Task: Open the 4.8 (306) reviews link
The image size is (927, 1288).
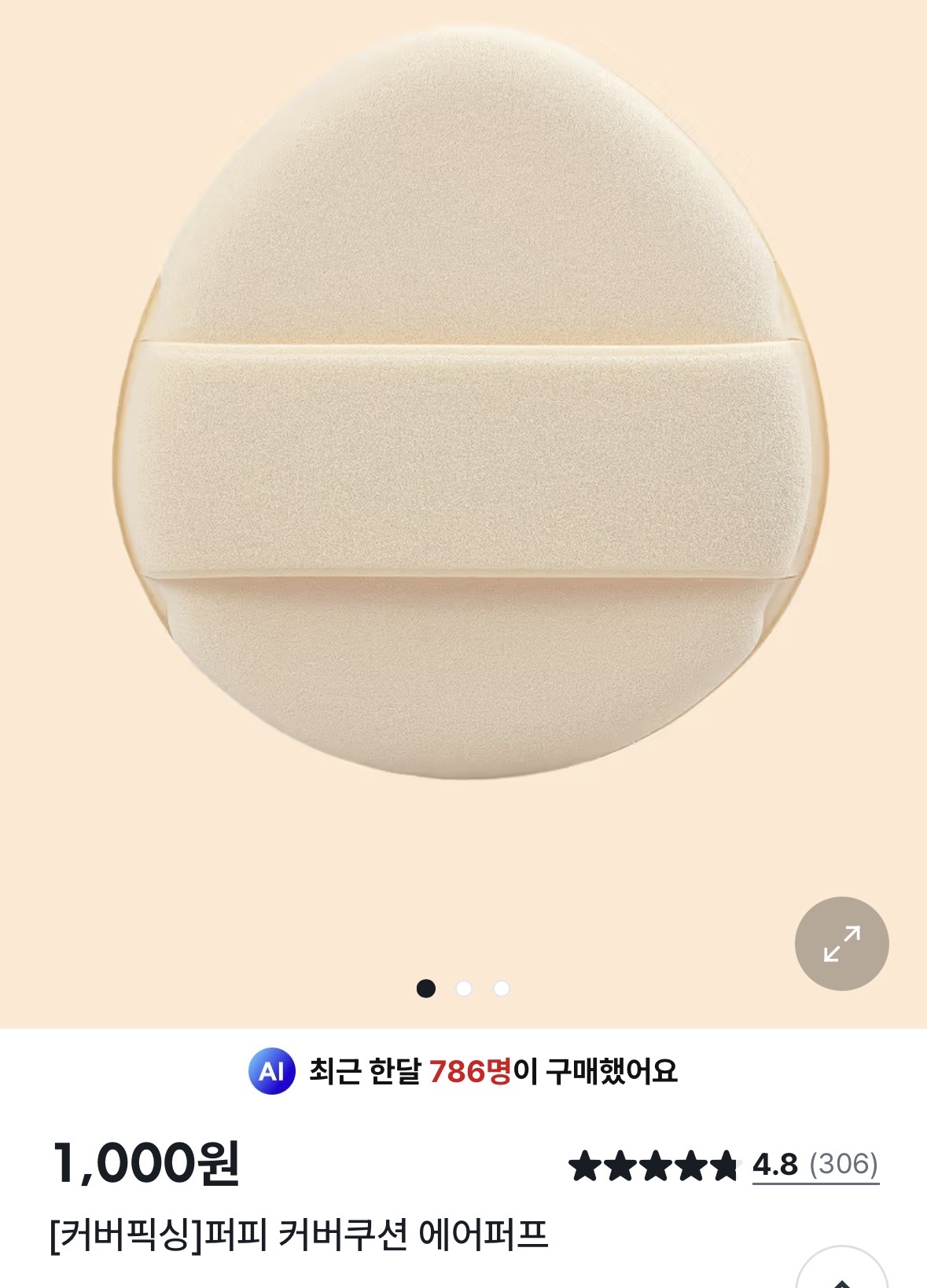Action: coord(815,1164)
